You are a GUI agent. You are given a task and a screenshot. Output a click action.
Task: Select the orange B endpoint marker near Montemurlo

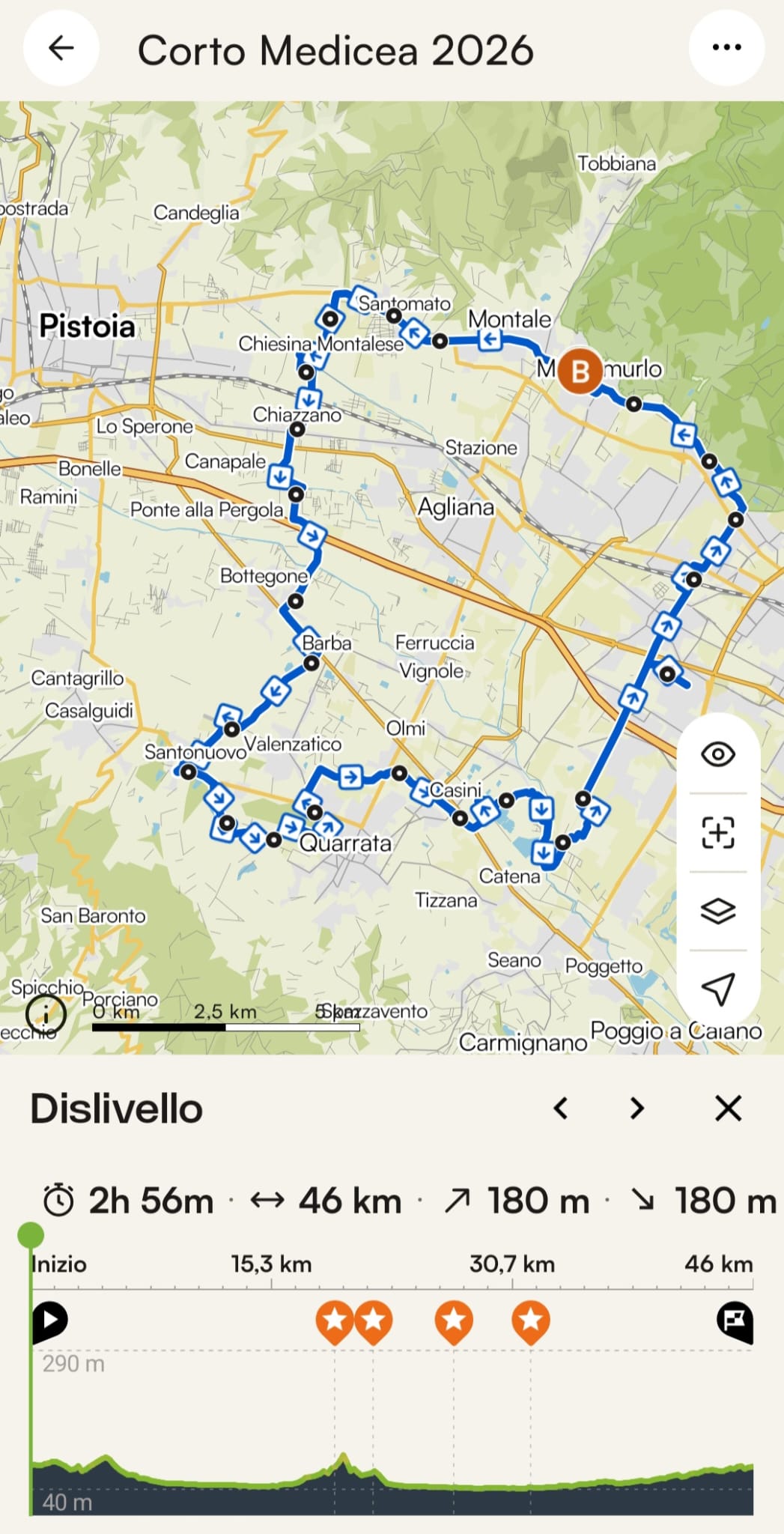tap(580, 370)
